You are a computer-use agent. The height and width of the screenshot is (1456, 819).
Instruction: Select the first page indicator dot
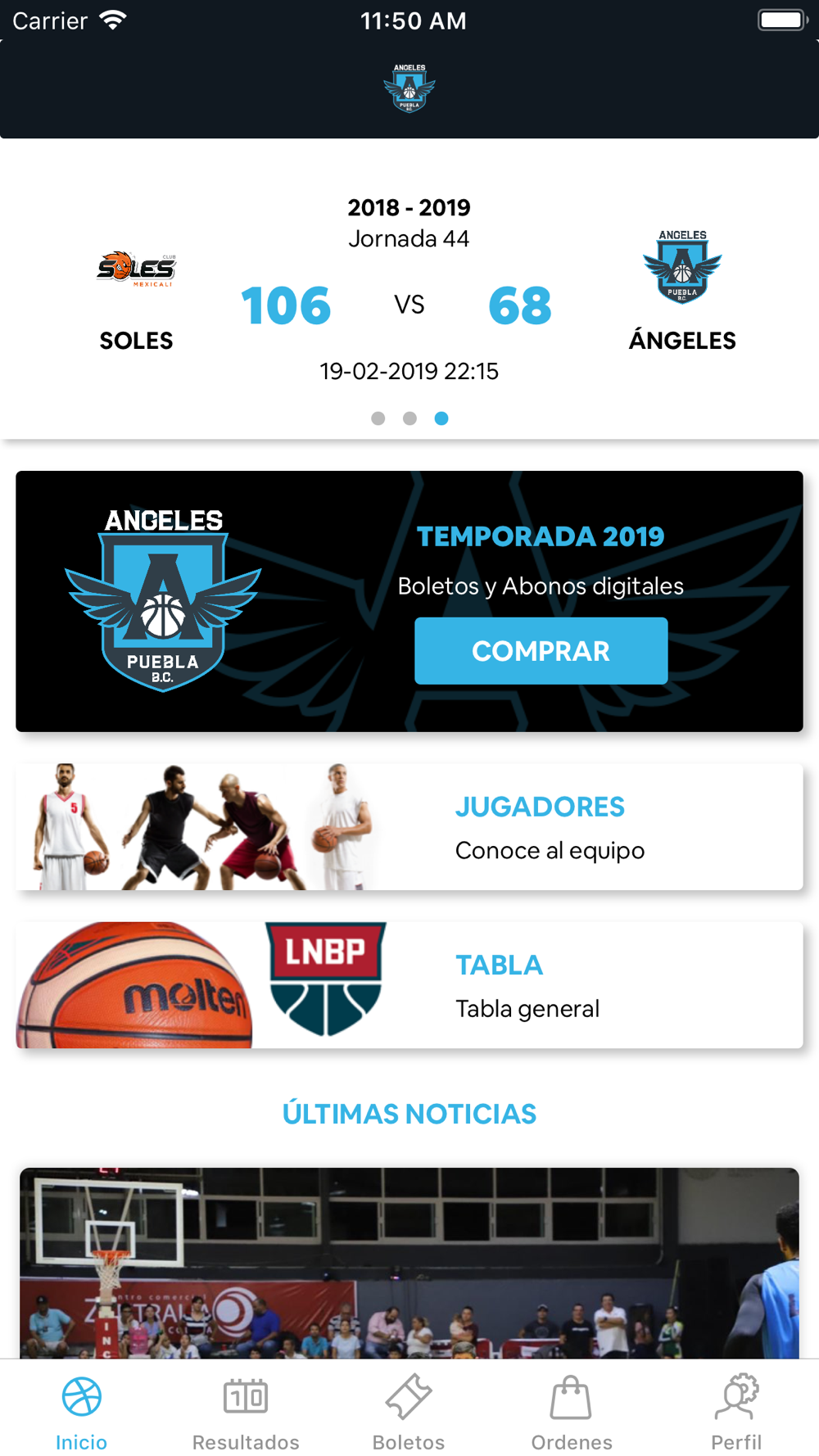click(378, 418)
